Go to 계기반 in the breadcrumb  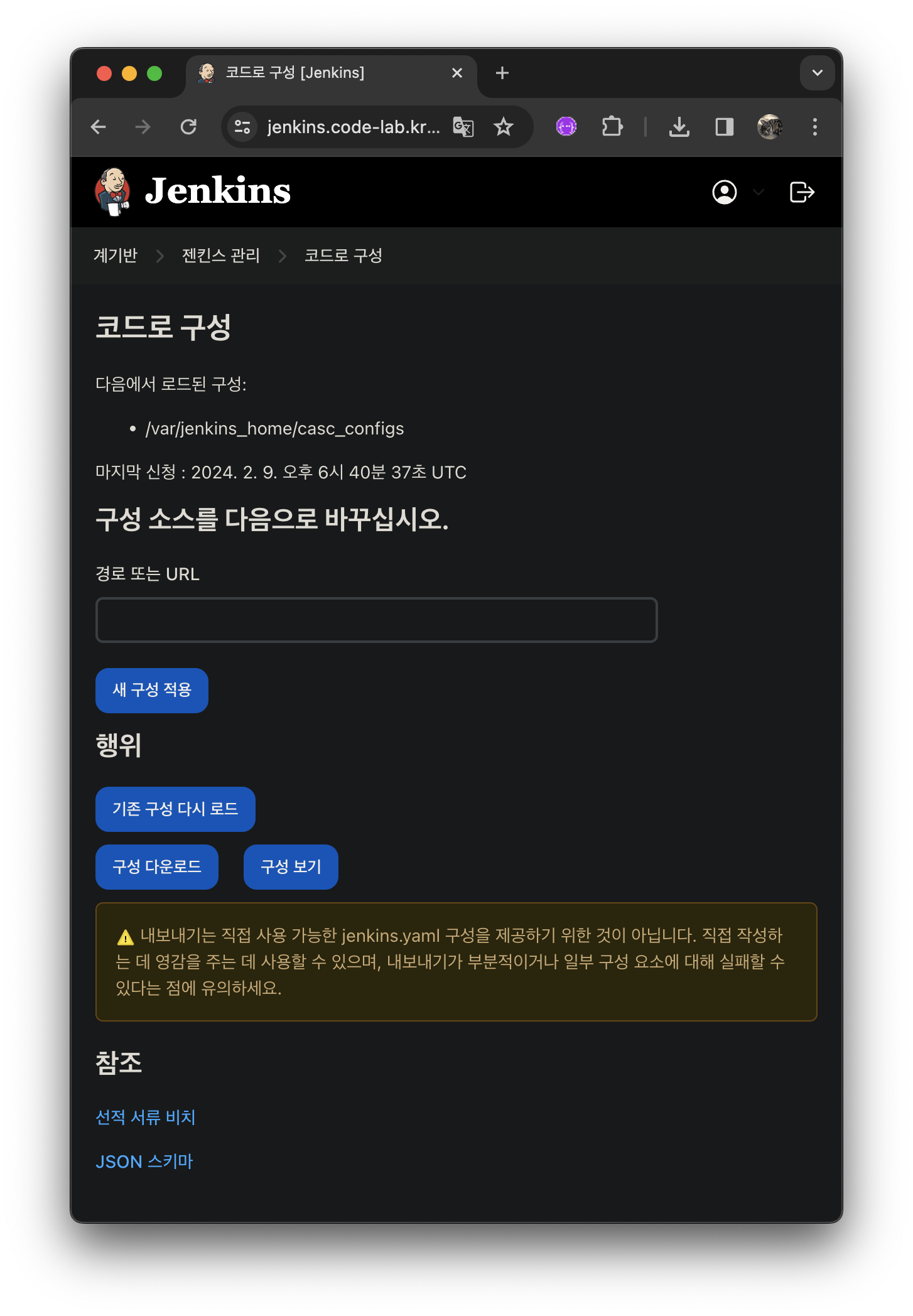click(115, 256)
